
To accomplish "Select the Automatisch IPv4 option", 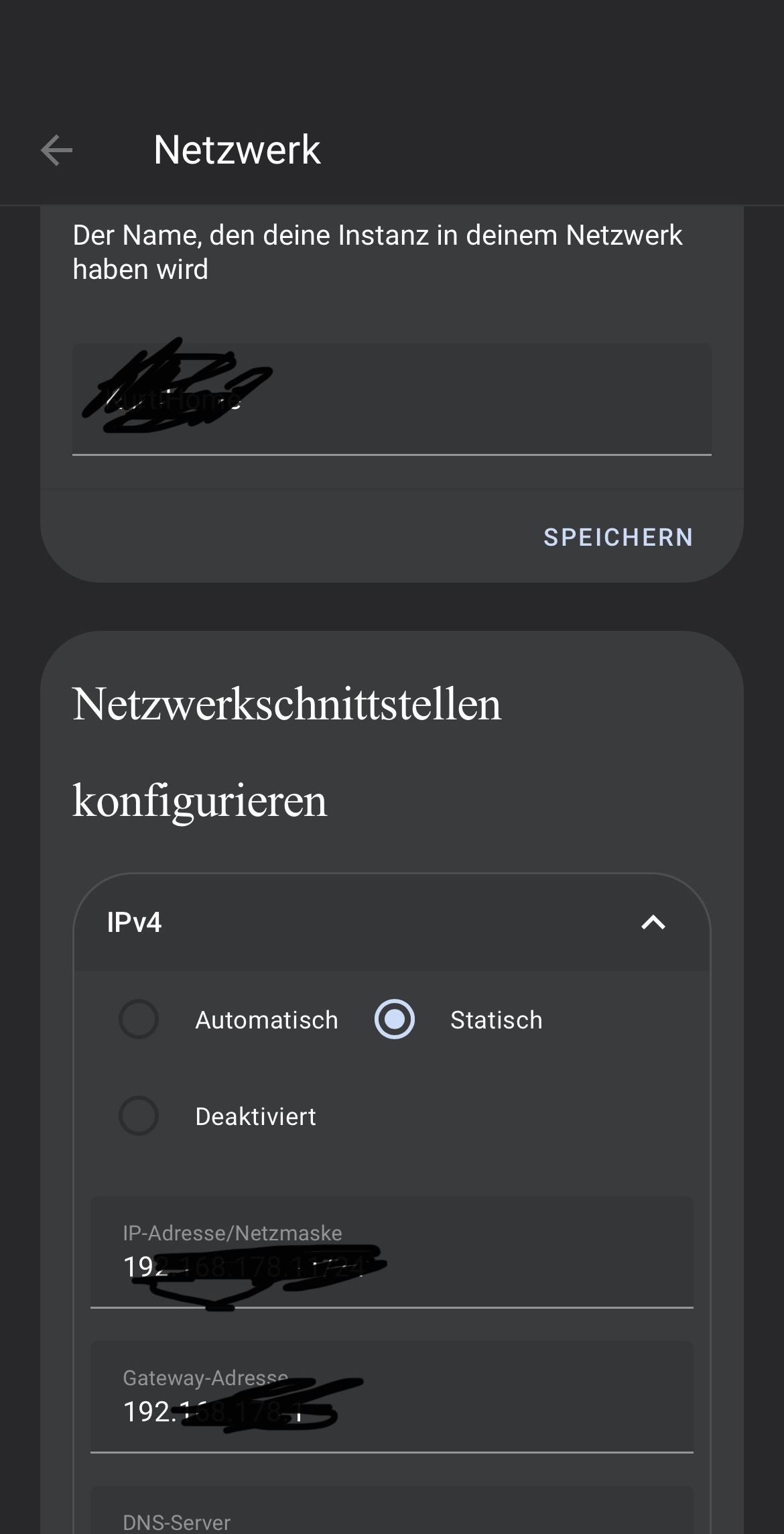I will pos(139,1020).
